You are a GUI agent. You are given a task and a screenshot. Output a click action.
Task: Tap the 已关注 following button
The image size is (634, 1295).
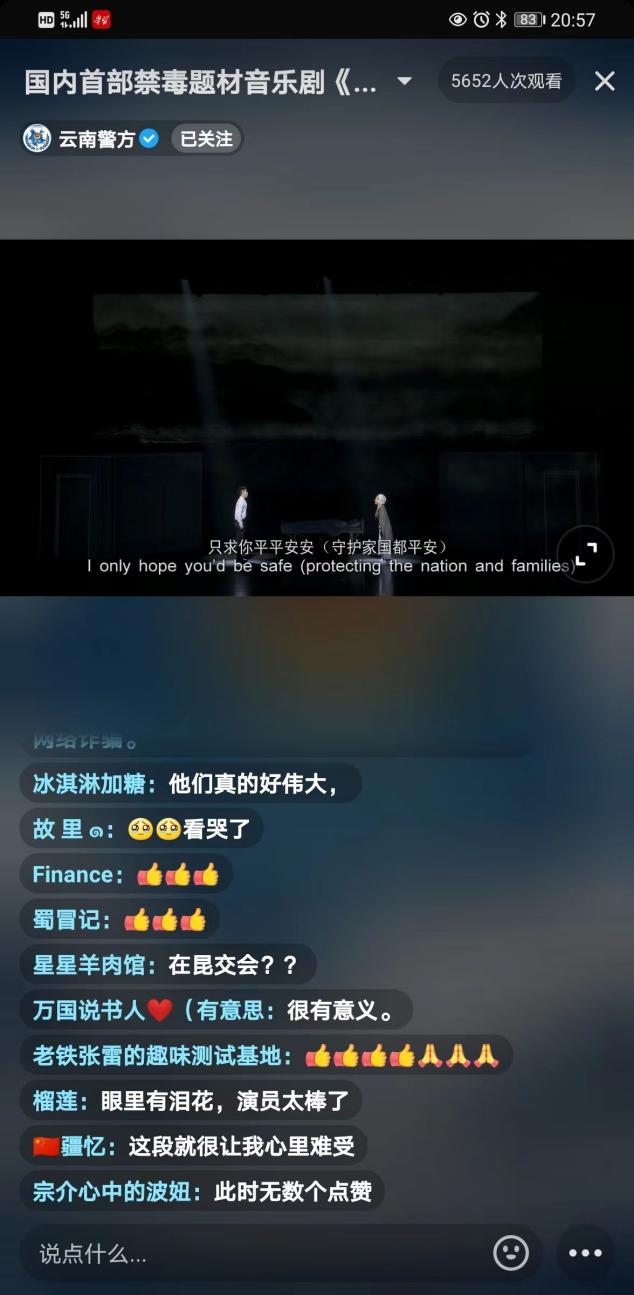[x=206, y=139]
